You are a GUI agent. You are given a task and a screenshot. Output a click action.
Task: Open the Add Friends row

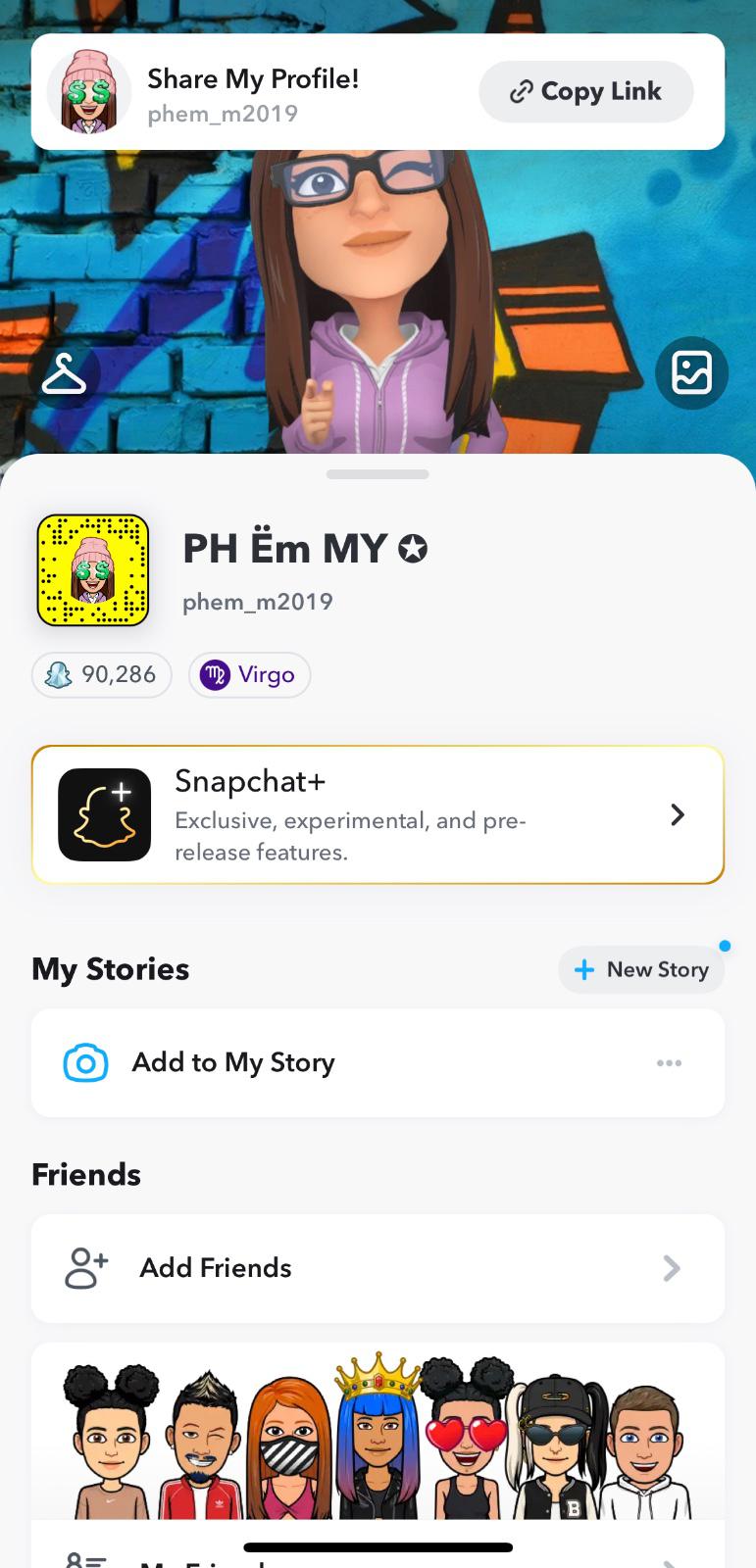378,1268
